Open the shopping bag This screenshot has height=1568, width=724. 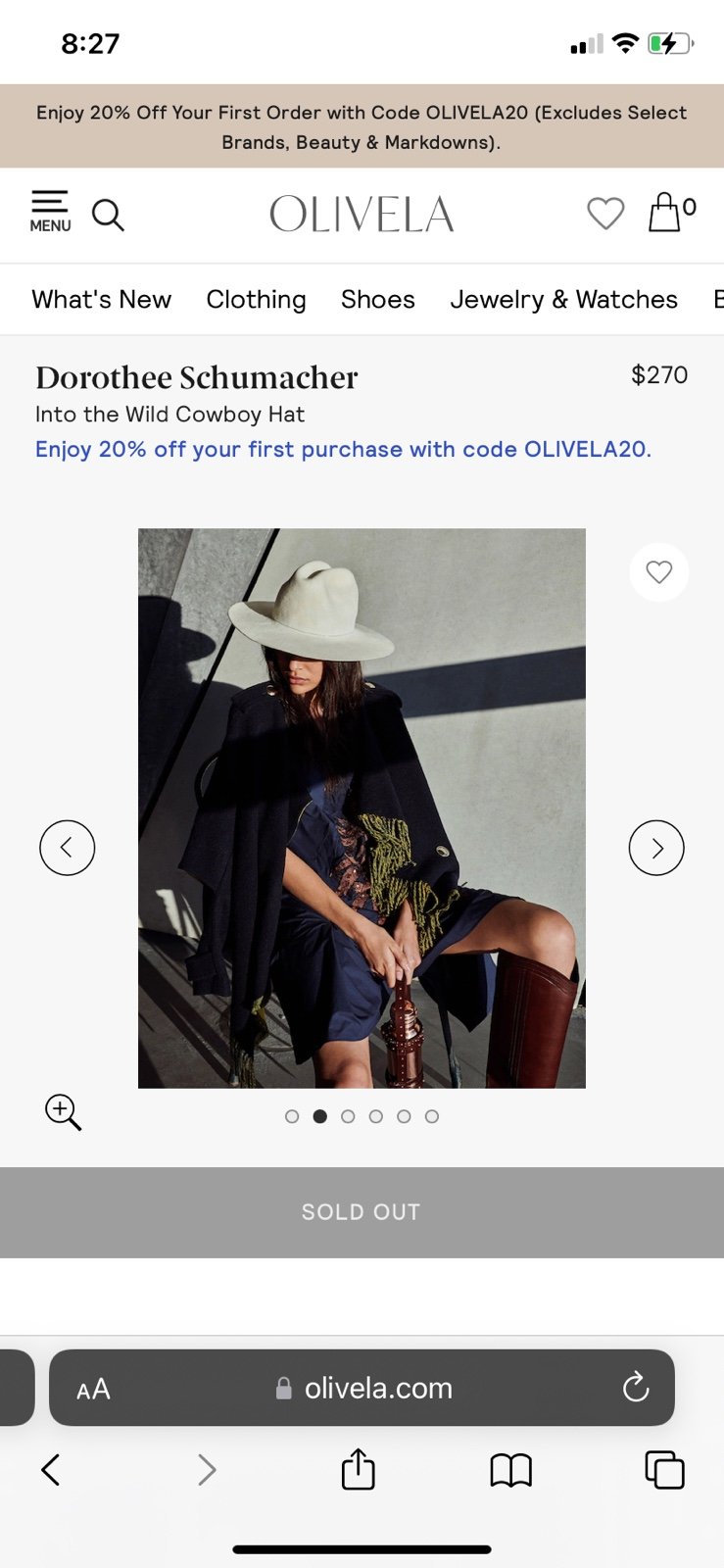pos(671,212)
